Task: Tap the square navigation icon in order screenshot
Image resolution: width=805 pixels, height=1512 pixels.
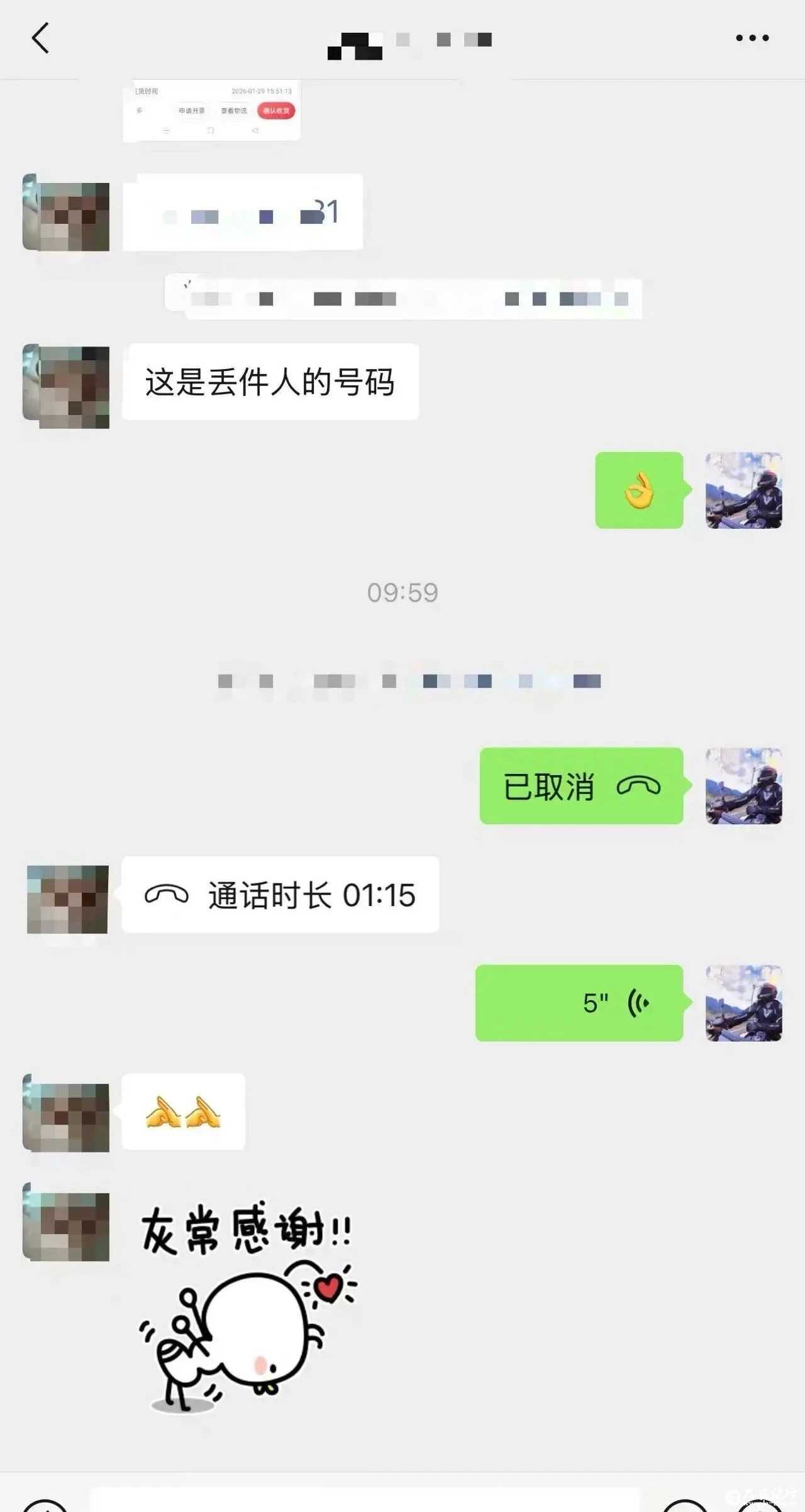Action: [210, 131]
